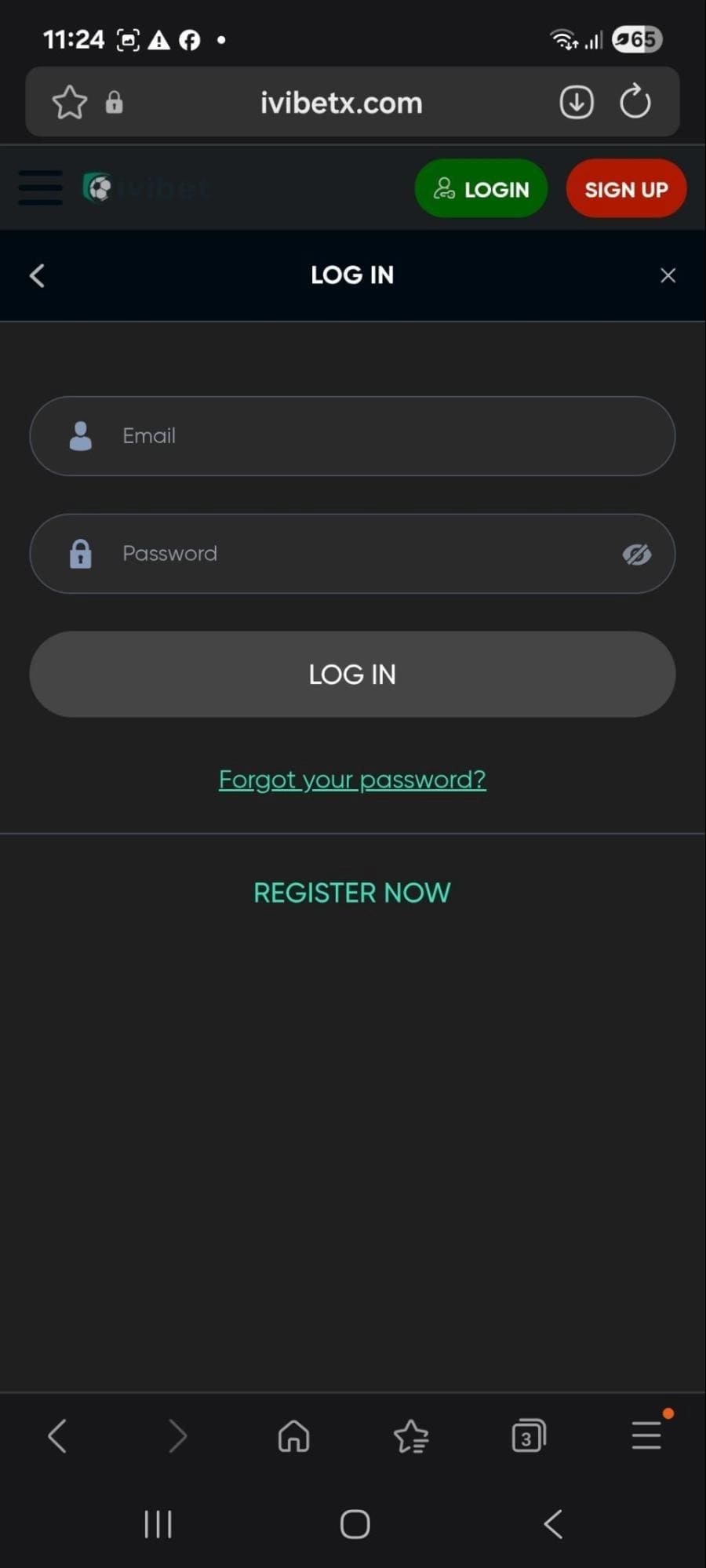
Task: Tap inside the Email input field
Action: (x=353, y=436)
